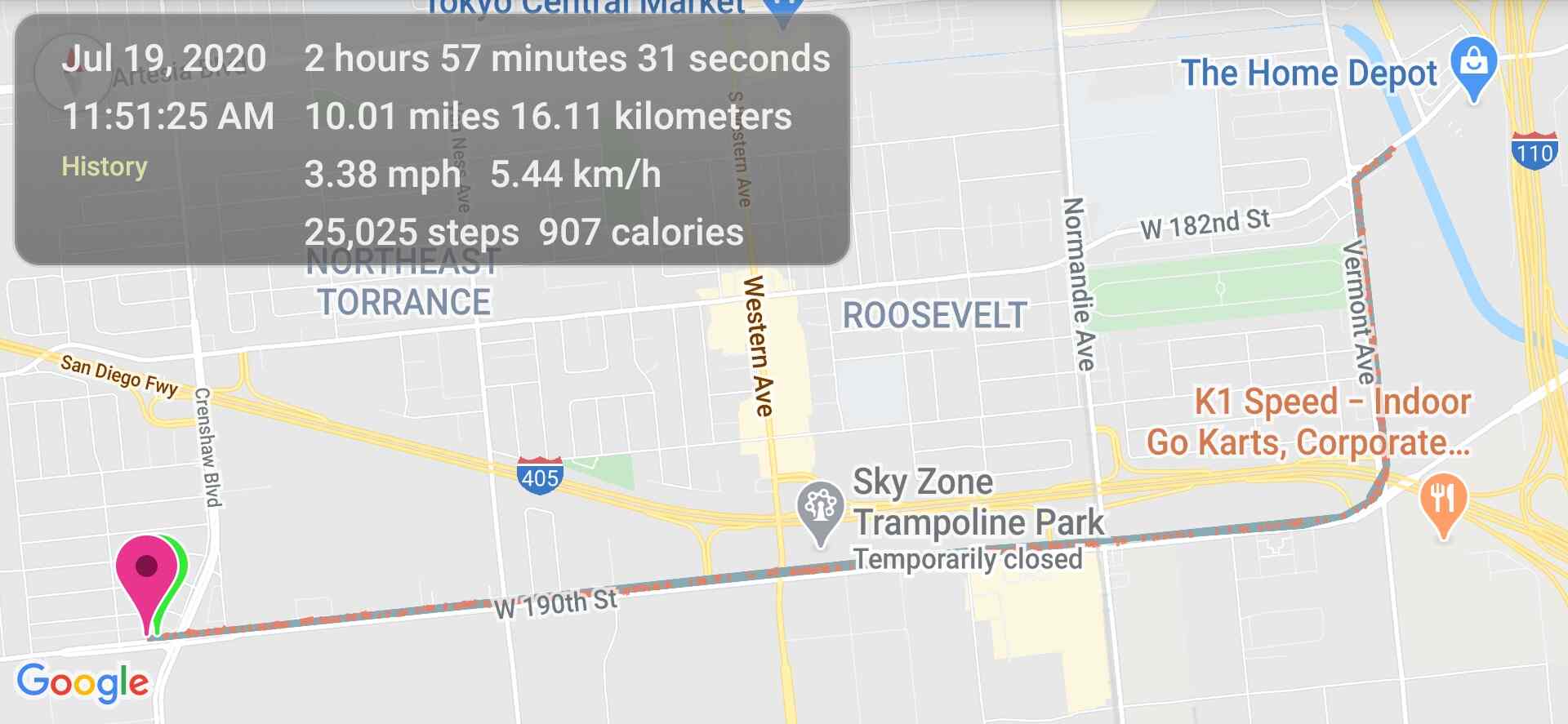Open the restaurant pin near K1 Speed

(1443, 498)
